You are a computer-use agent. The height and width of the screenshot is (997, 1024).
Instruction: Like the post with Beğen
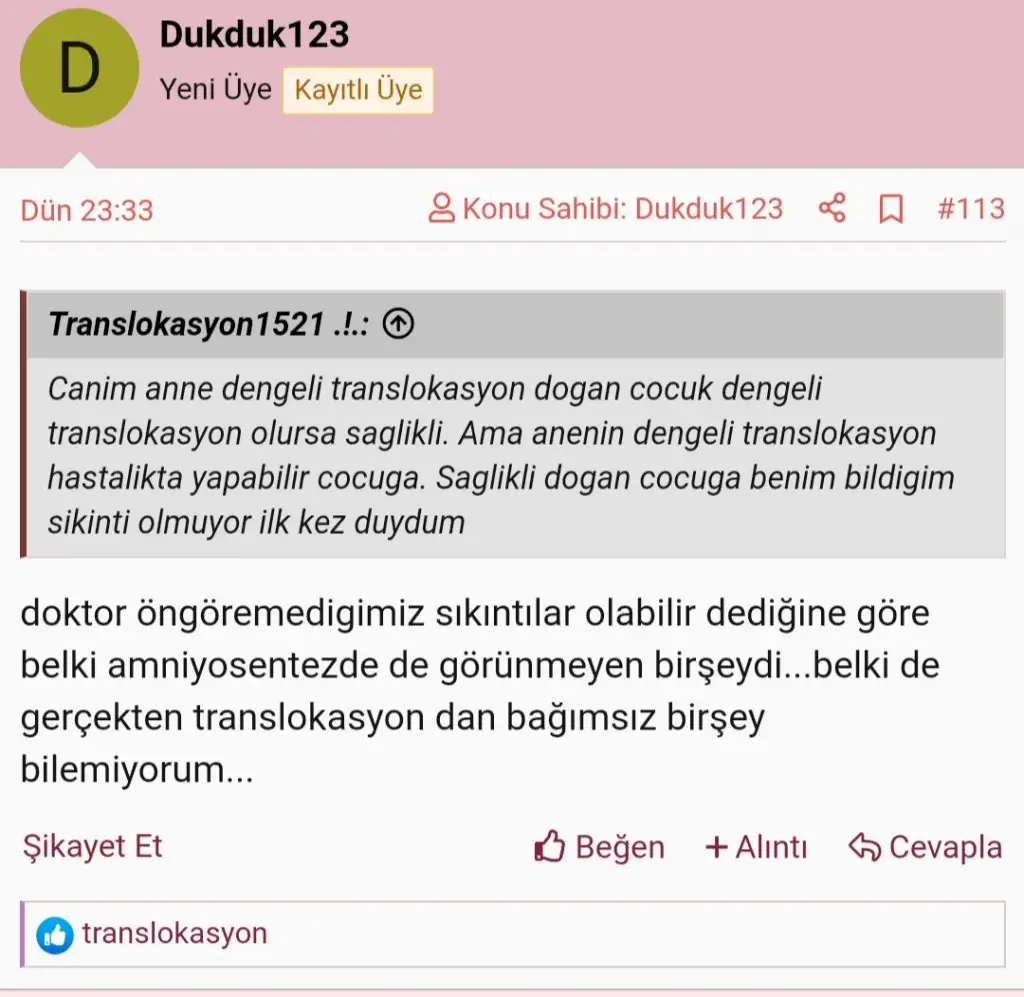click(599, 847)
